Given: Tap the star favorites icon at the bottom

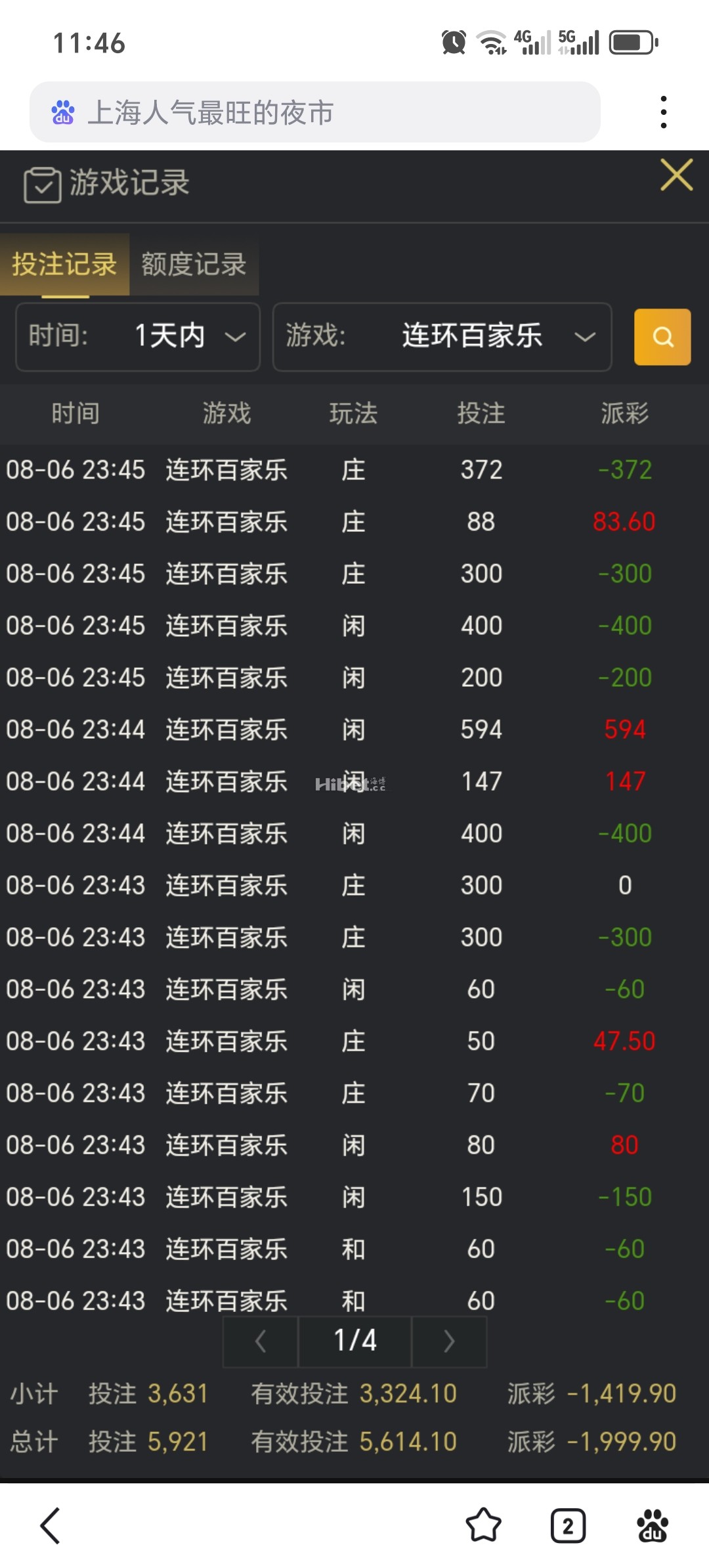Looking at the screenshot, I should pos(483,1526).
